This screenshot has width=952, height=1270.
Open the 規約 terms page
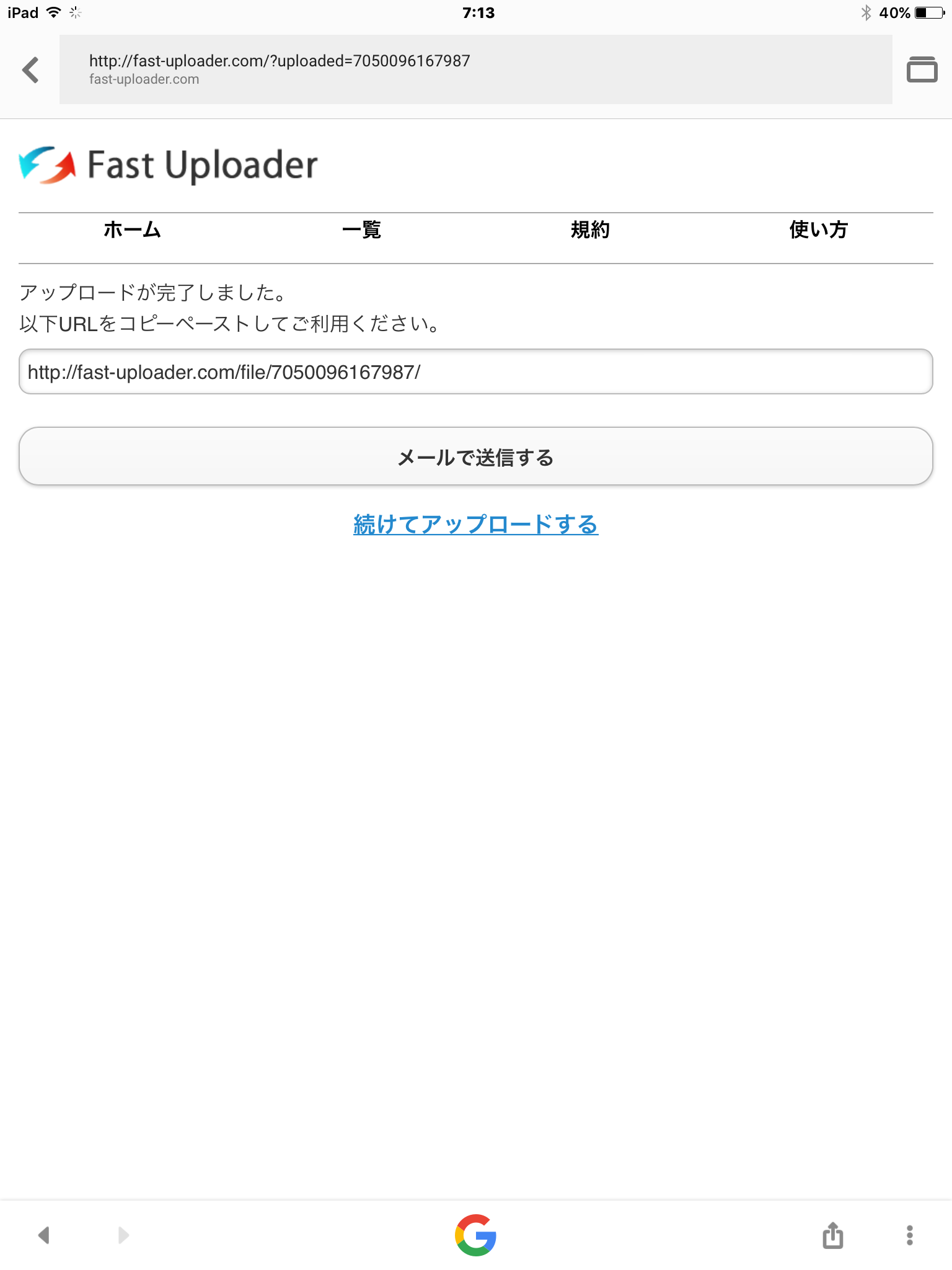(x=590, y=230)
